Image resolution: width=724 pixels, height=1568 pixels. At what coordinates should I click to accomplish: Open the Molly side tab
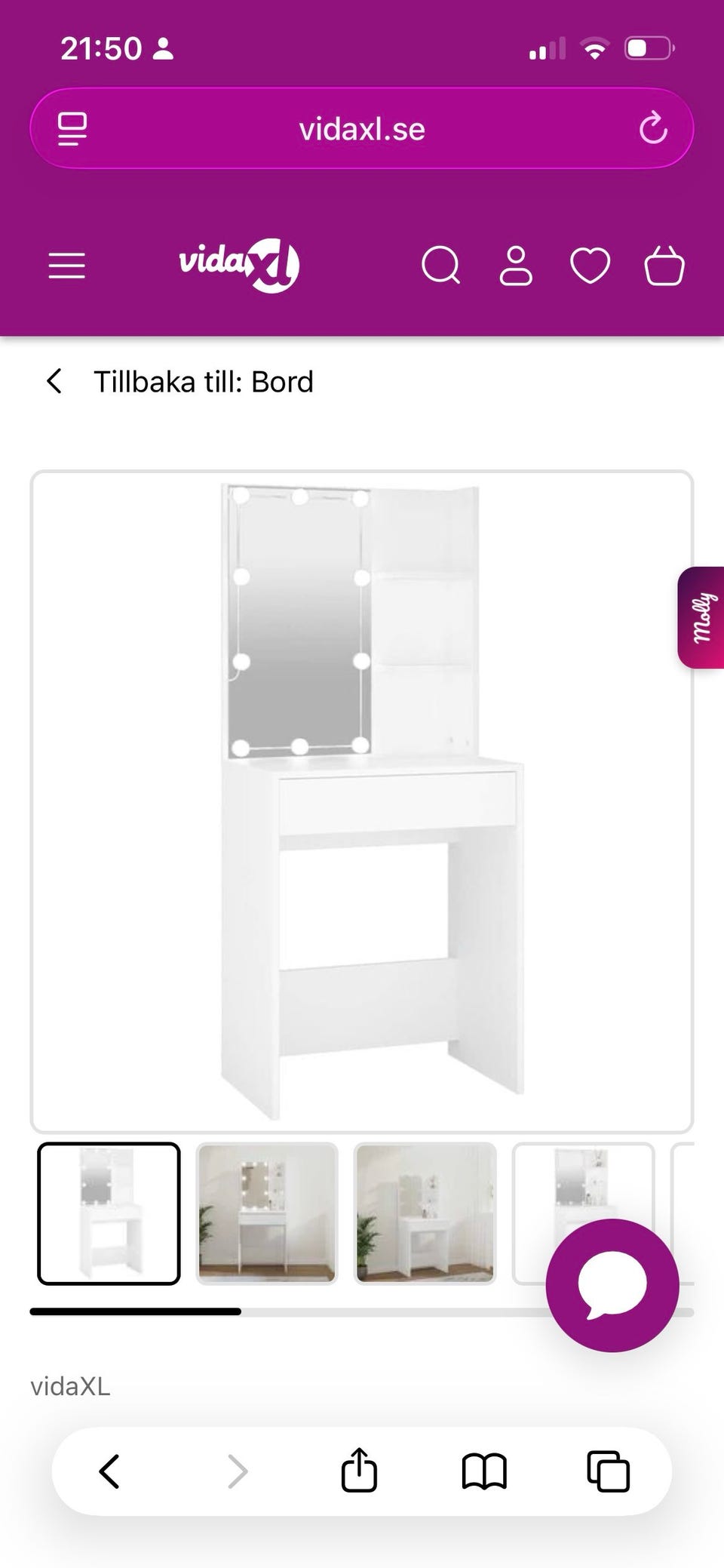point(701,617)
